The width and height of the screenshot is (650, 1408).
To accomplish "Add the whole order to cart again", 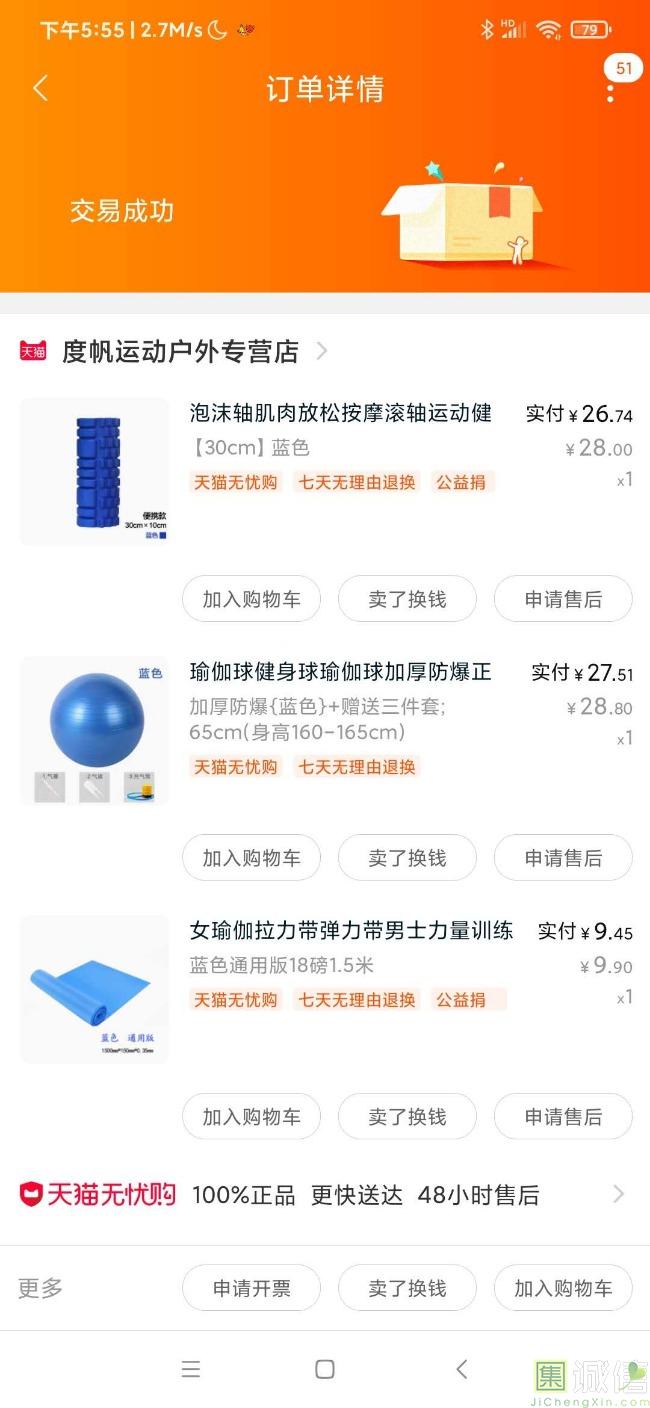I will click(x=563, y=1288).
